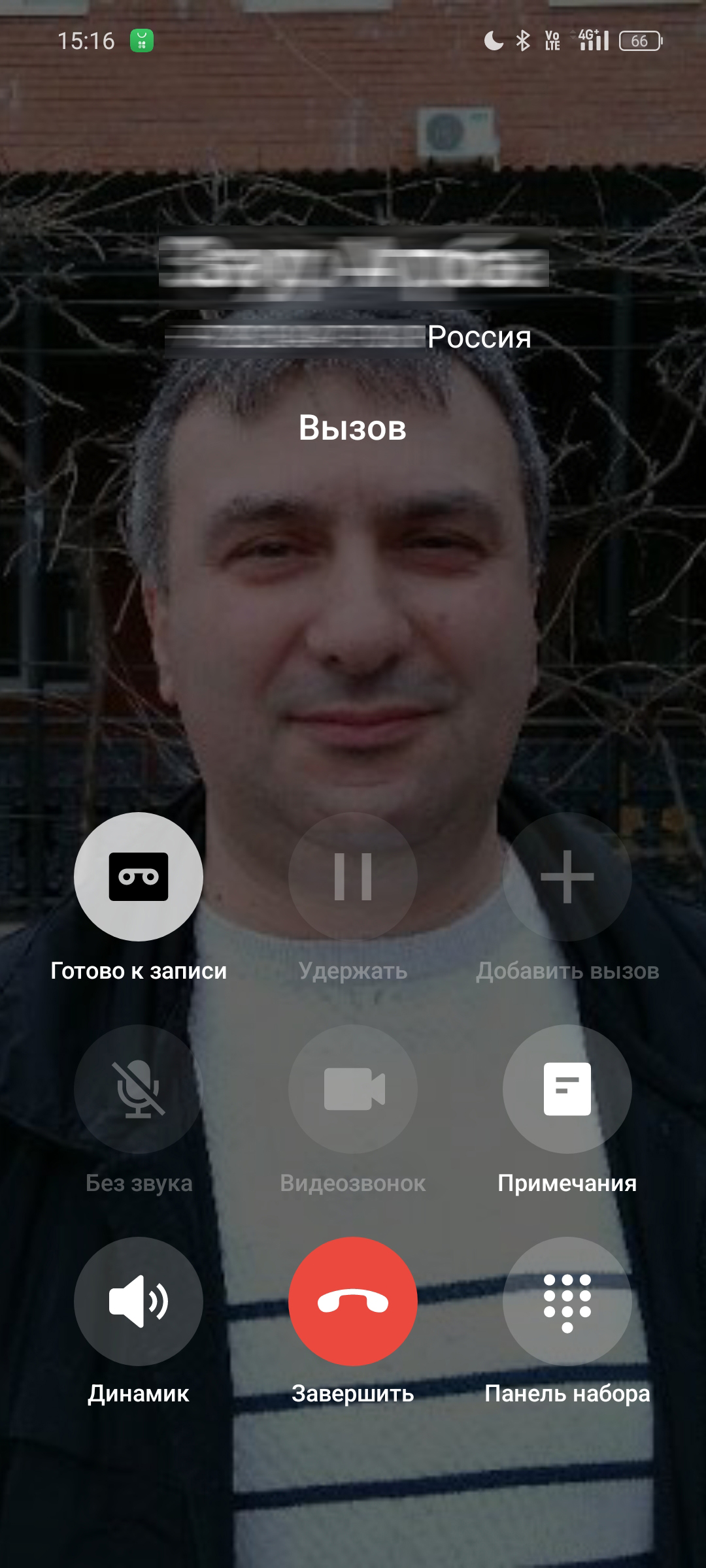Switch to Видеозвонок
This screenshot has height=1568, width=706.
pyautogui.click(x=353, y=1088)
